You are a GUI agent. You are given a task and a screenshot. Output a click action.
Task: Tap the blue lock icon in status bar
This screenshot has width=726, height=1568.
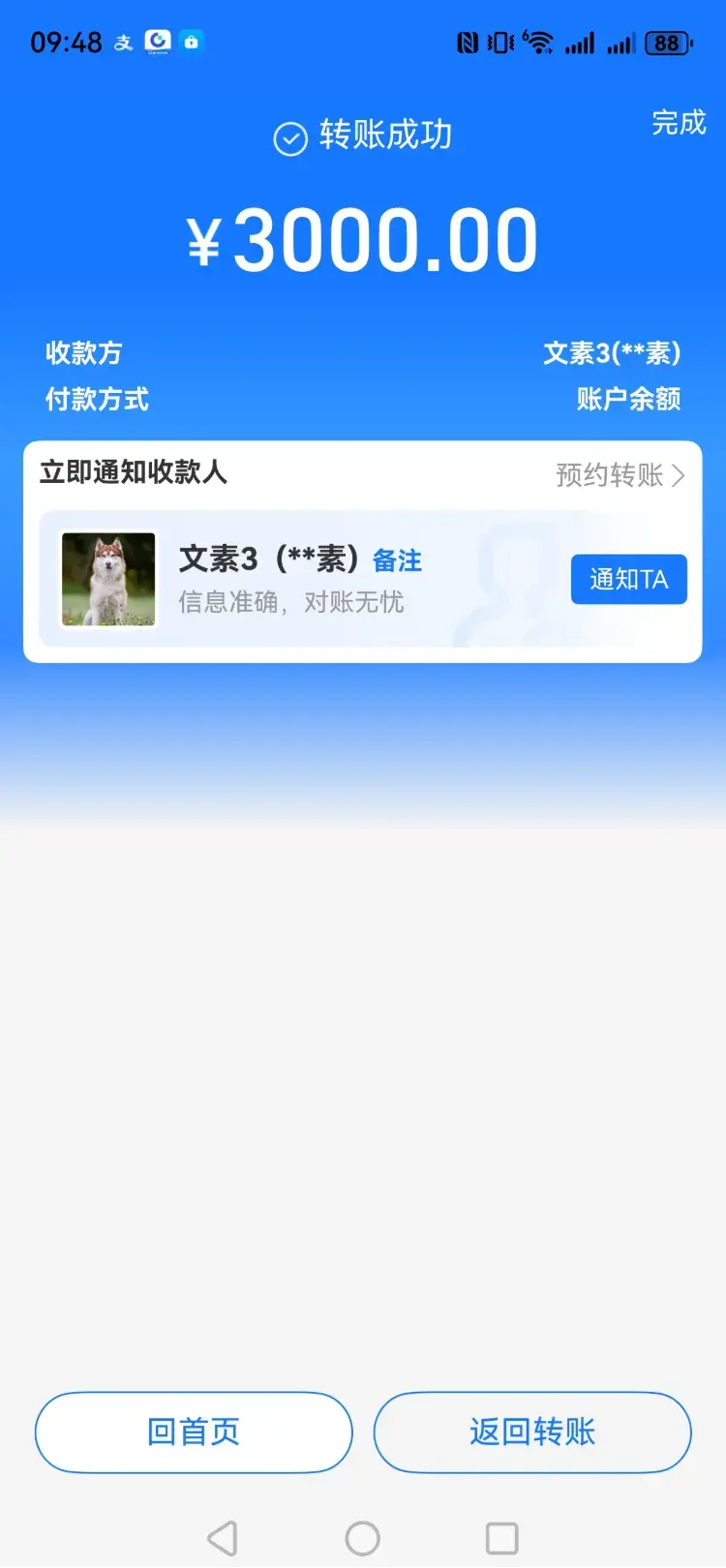pos(191,43)
